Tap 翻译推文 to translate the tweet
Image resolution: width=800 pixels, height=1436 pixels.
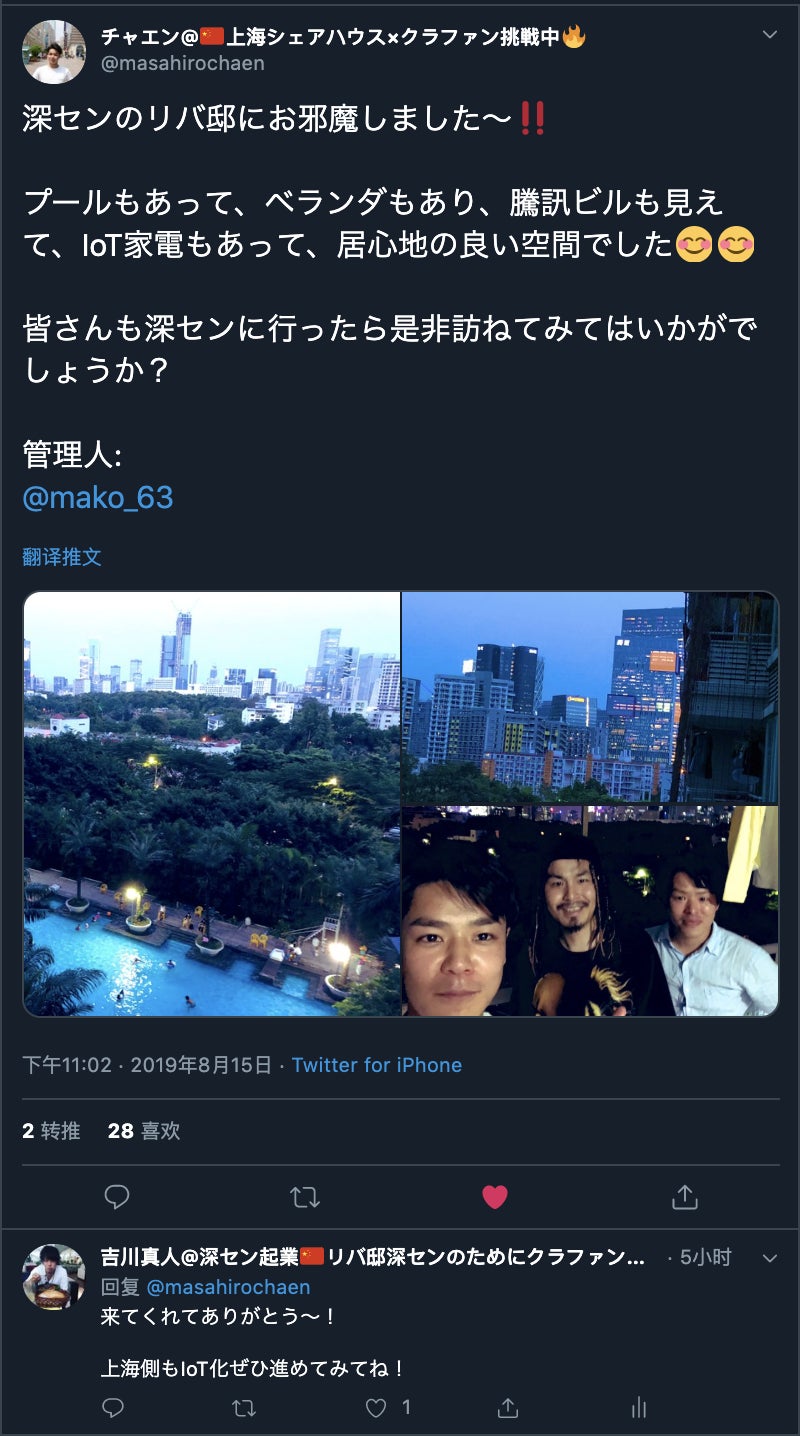[x=62, y=557]
